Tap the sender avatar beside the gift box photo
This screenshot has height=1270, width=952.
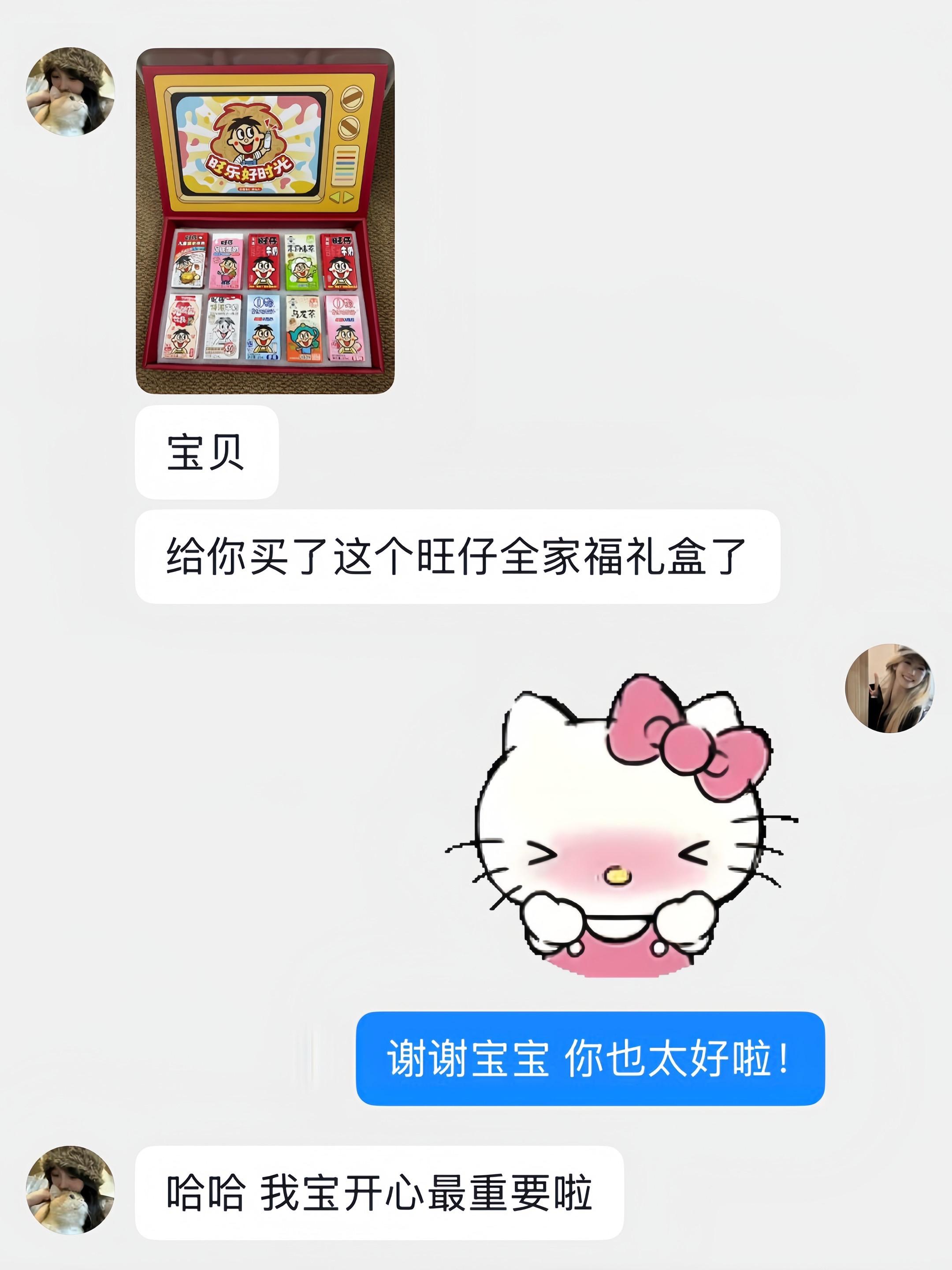click(x=70, y=92)
